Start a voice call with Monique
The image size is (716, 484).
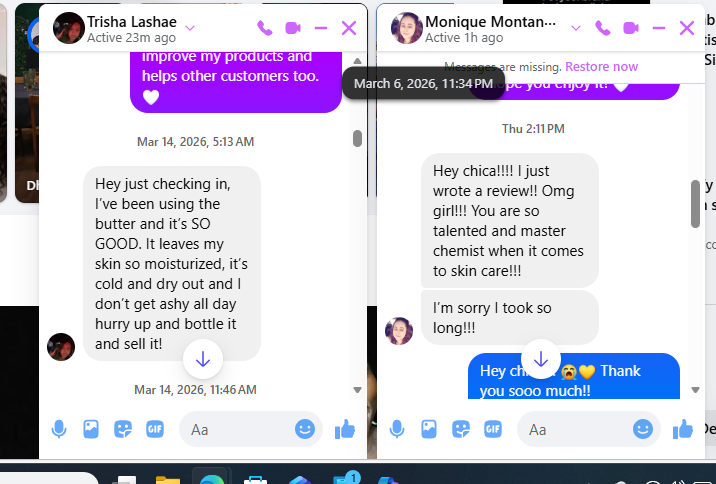pyautogui.click(x=602, y=29)
